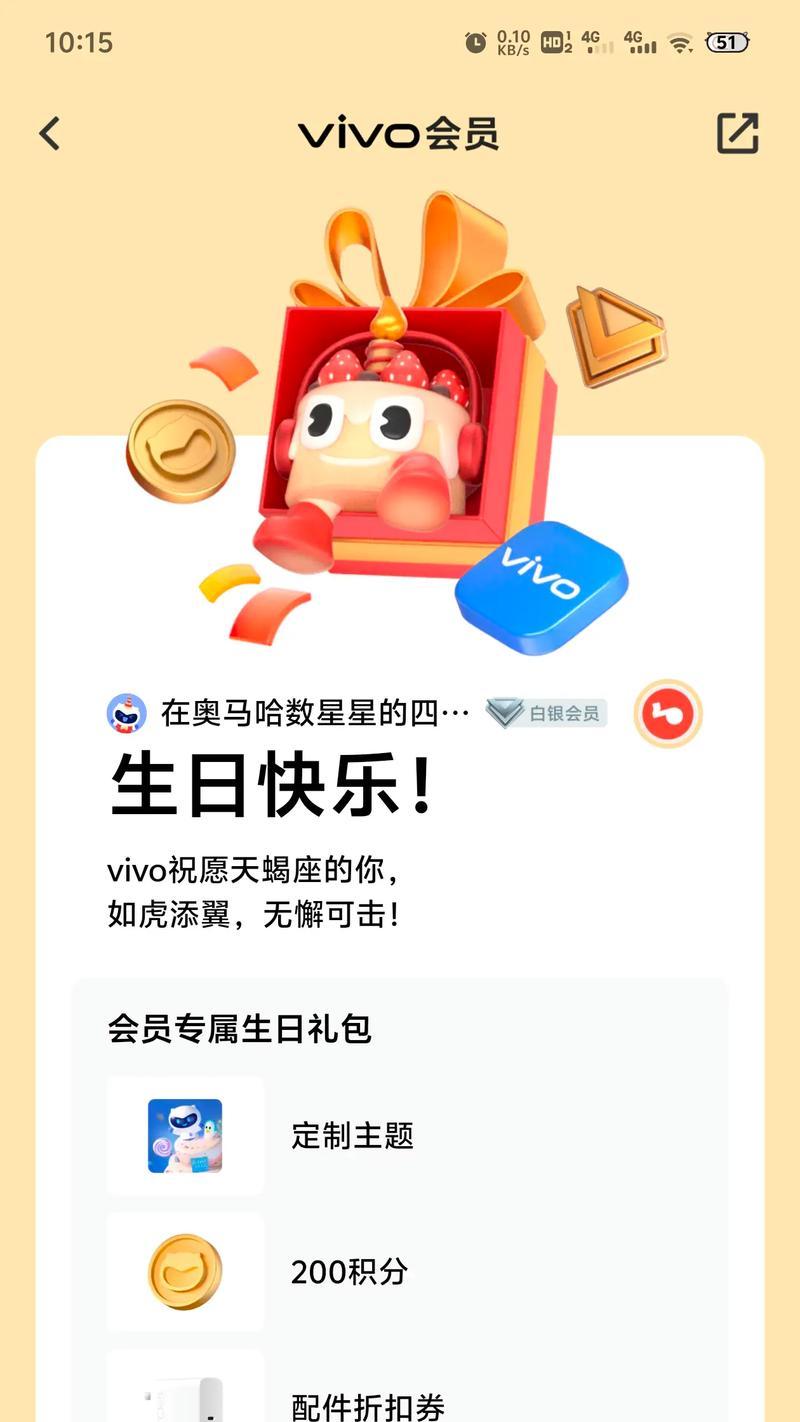Share this birthday page
The width and height of the screenshot is (800, 1422).
(x=738, y=133)
